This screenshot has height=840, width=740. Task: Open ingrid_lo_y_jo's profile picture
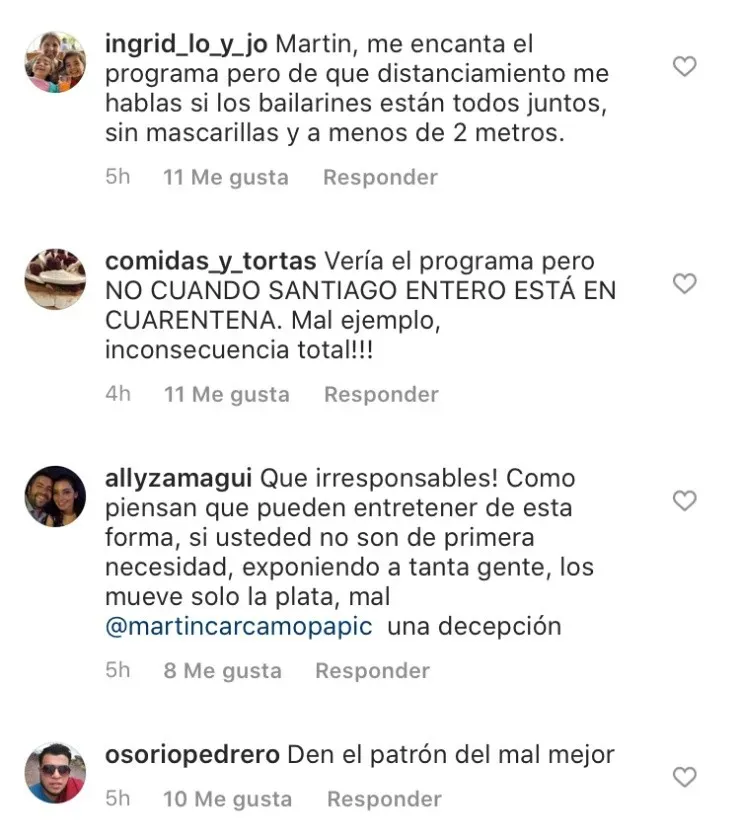click(55, 61)
